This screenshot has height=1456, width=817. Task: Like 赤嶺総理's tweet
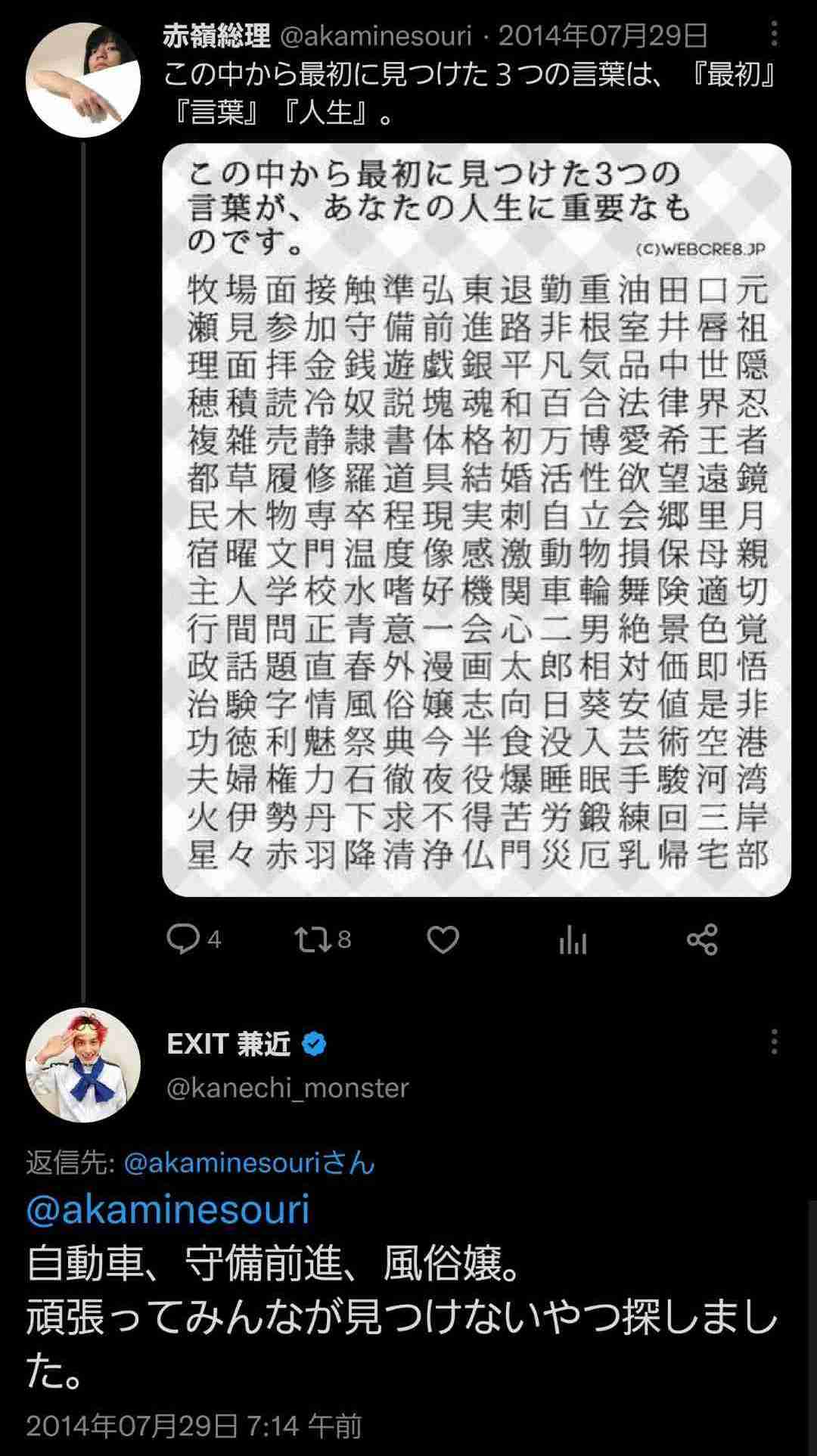coord(443,939)
